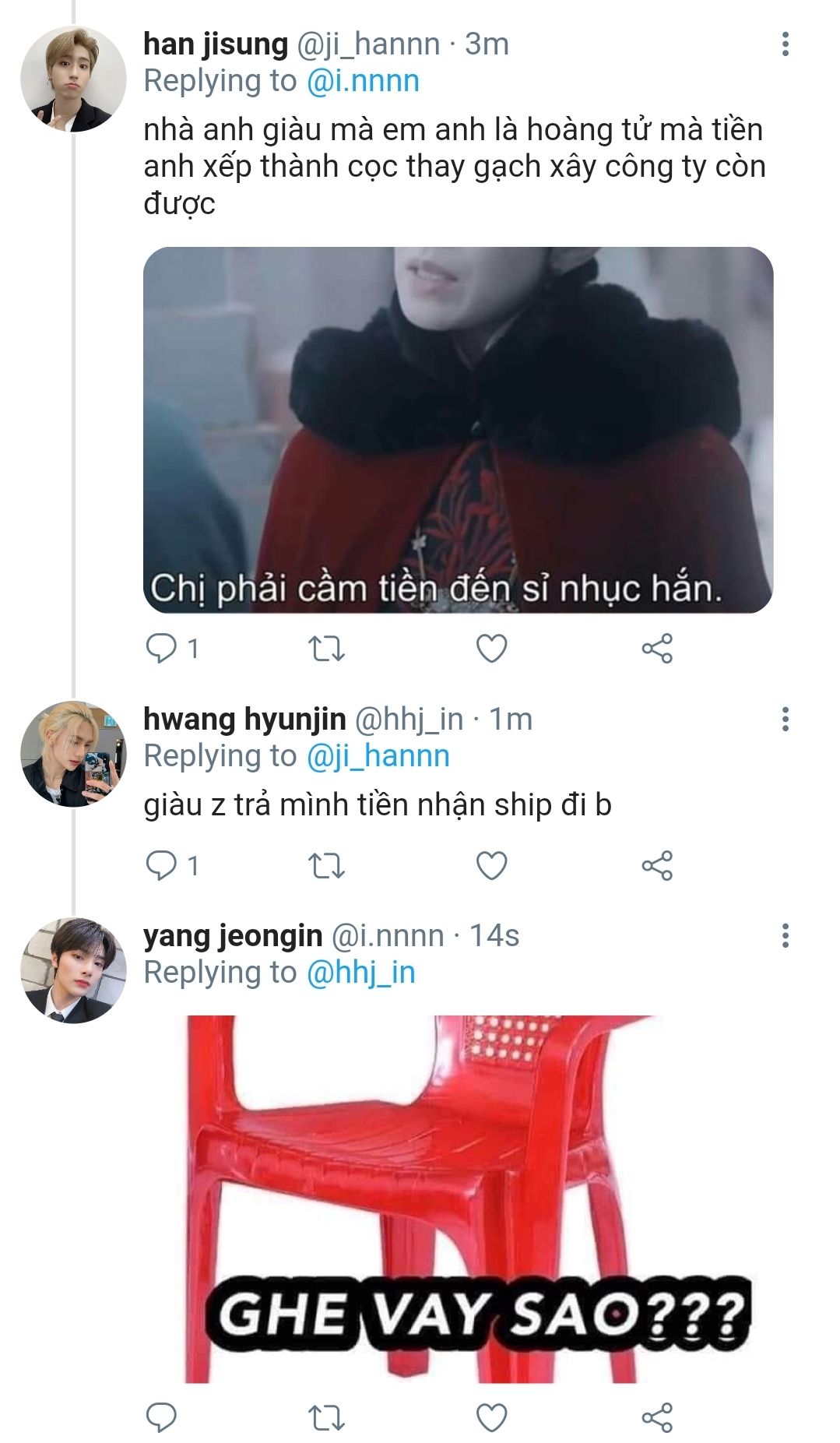Open overflow menu on yang jeongin's tweet
Viewport: 840px width, 1443px height.
(785, 935)
